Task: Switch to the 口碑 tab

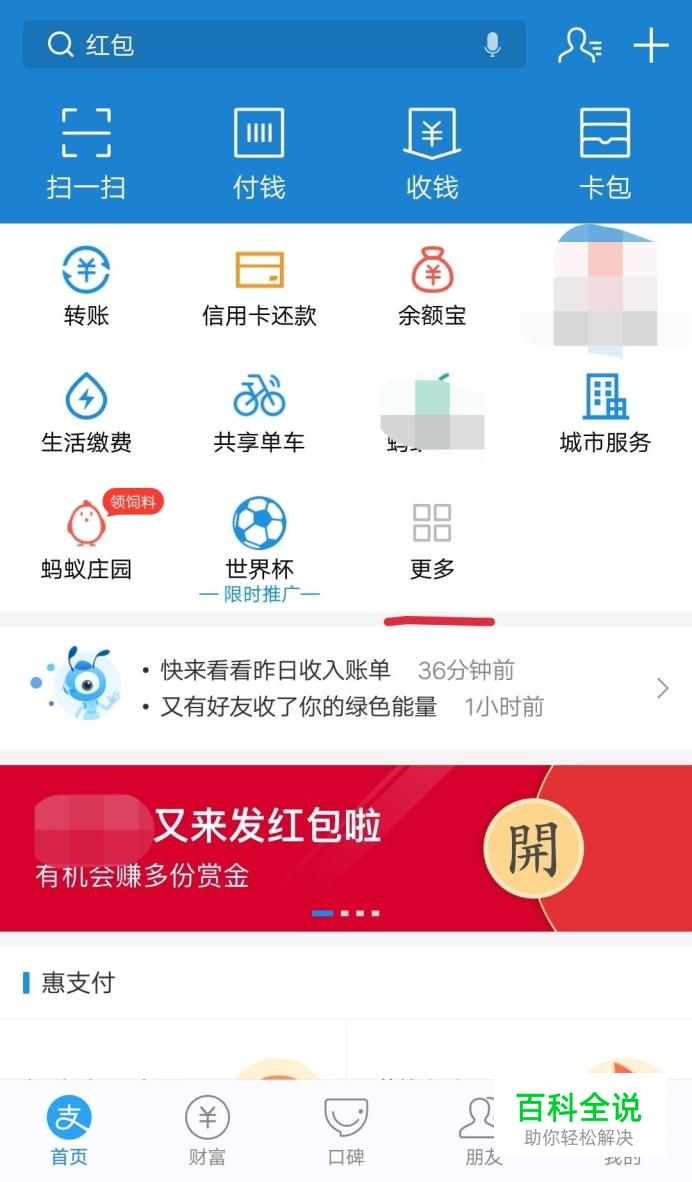Action: (x=346, y=1130)
